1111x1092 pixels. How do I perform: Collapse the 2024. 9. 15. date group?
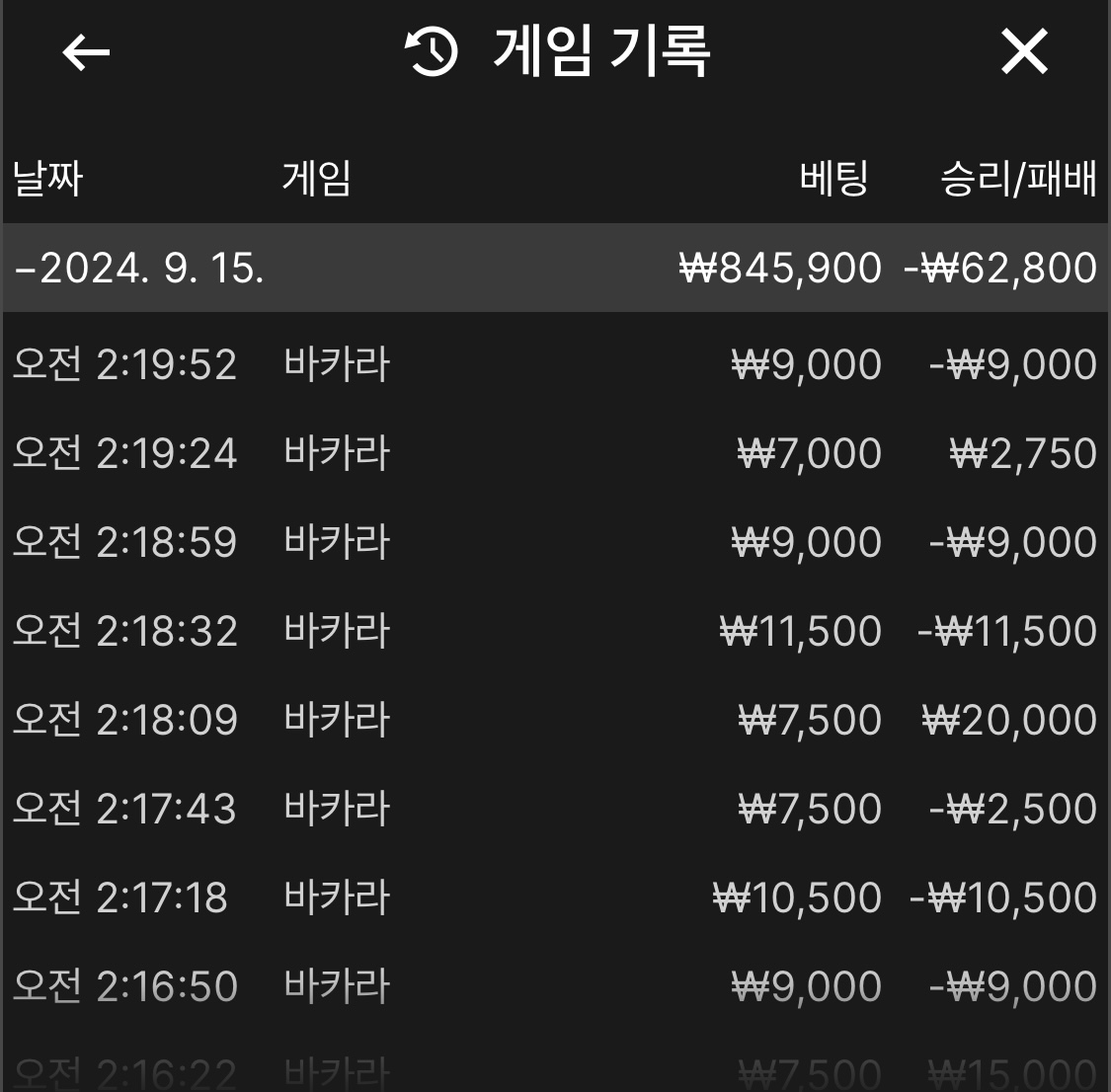click(x=555, y=268)
